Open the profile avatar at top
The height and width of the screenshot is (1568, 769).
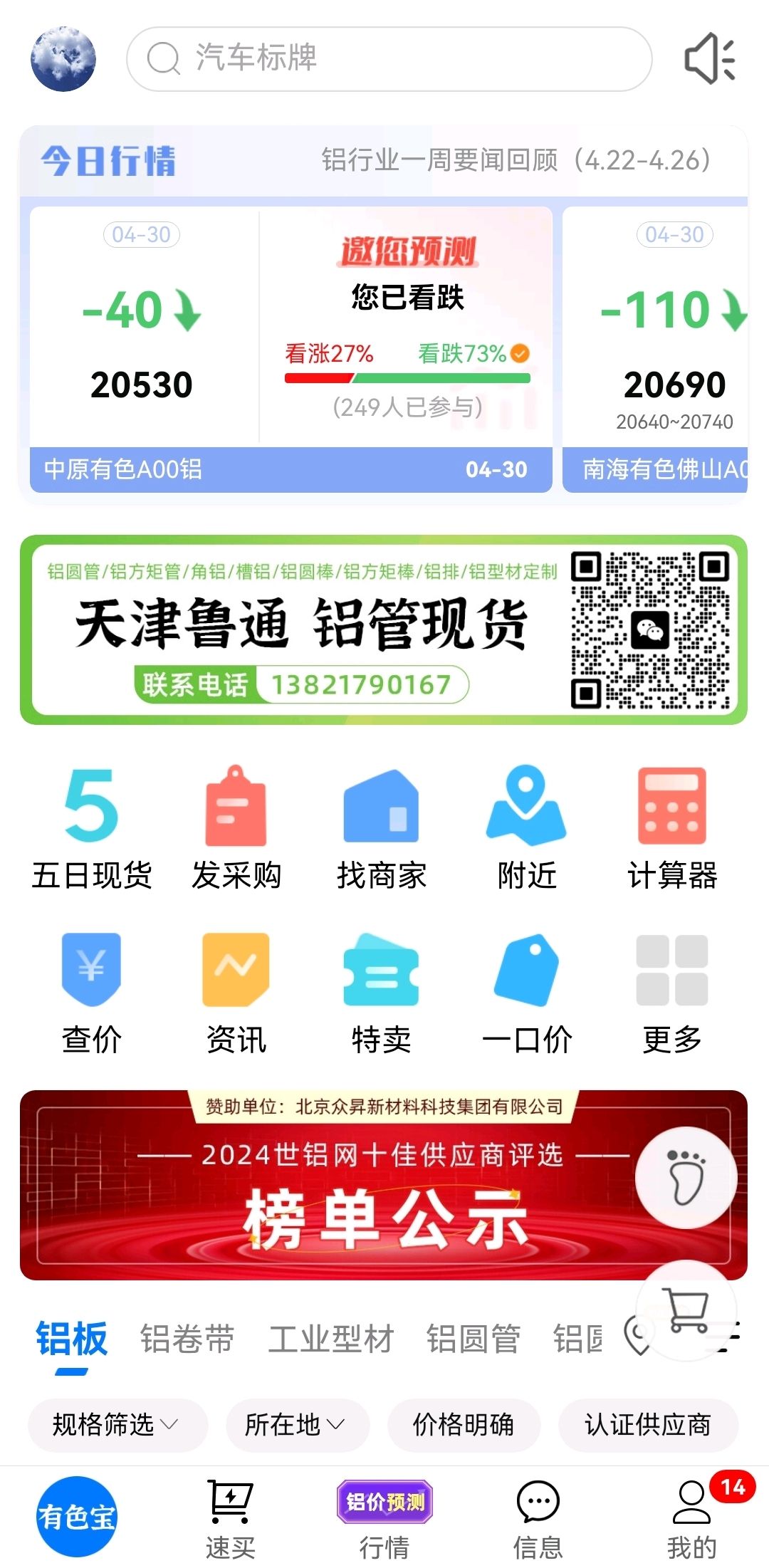[63, 59]
